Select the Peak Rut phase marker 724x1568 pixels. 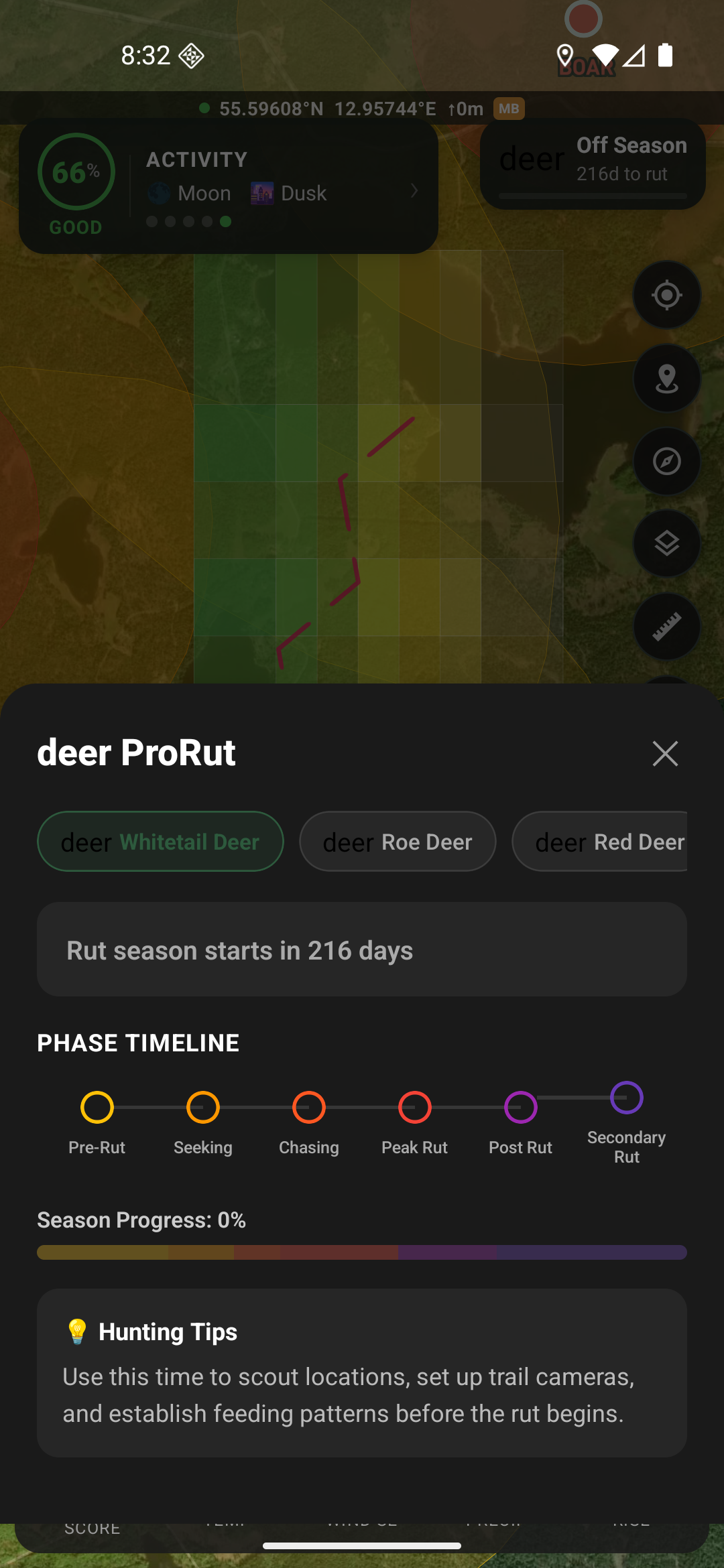(414, 1106)
